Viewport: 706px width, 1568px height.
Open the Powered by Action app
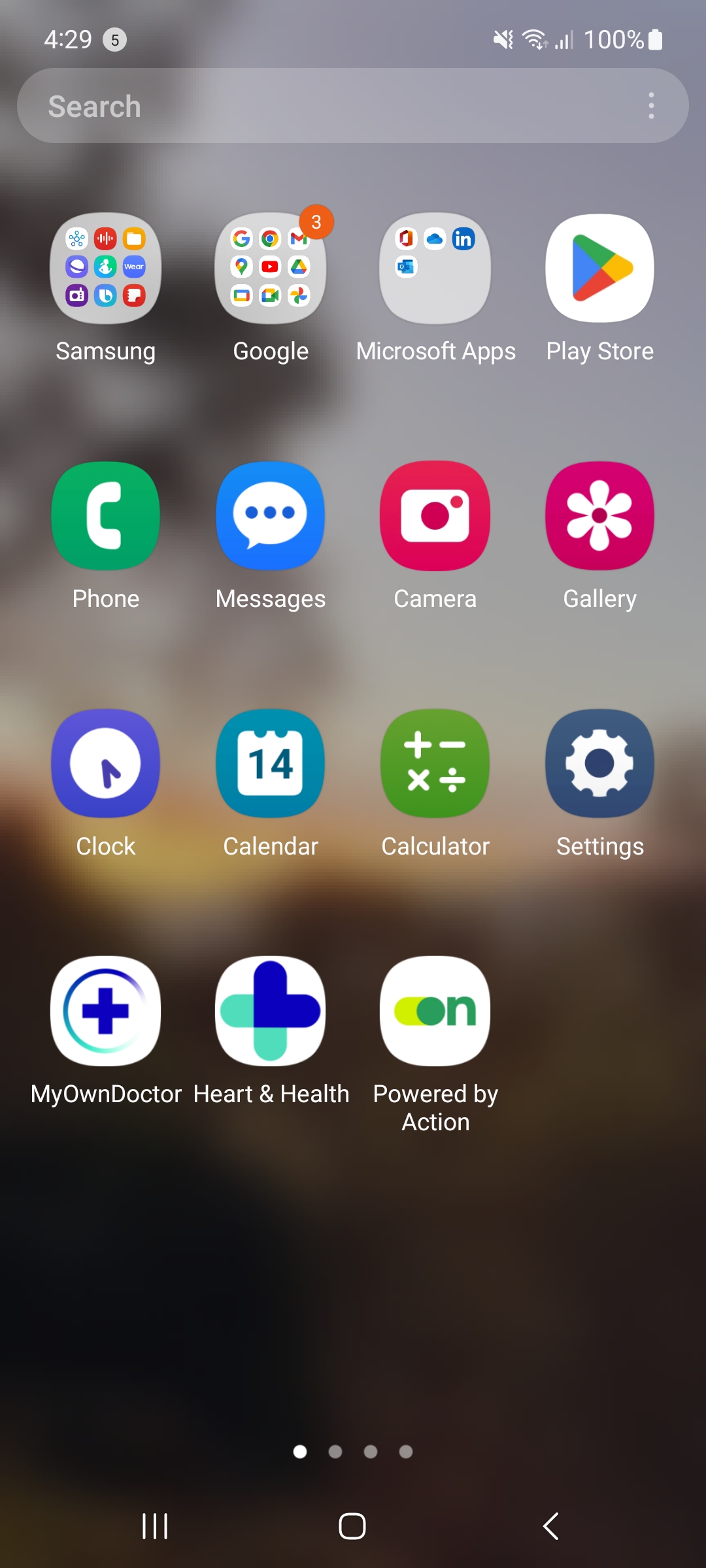[435, 1011]
